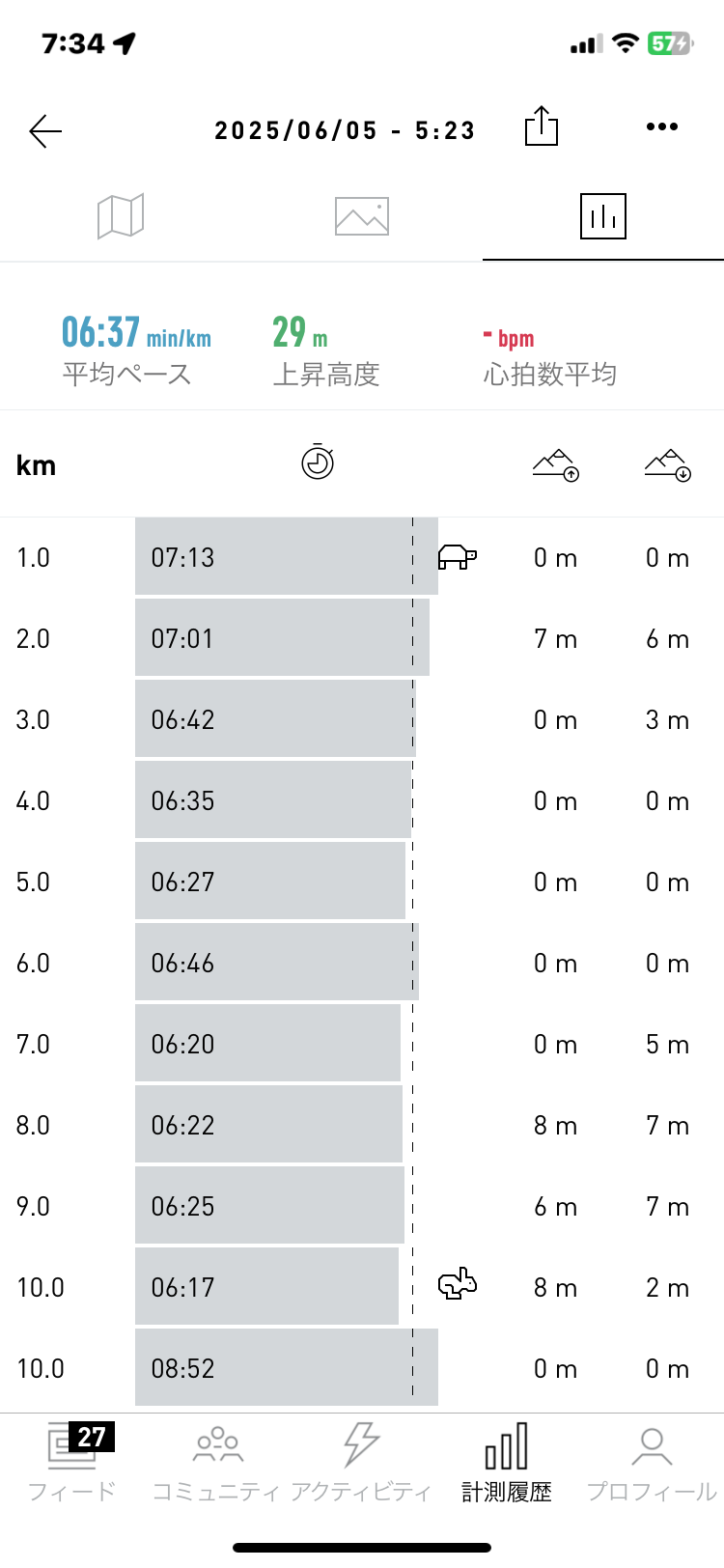Viewport: 724px width, 1568px height.
Task: Switch to the map tab
Action: (x=121, y=215)
